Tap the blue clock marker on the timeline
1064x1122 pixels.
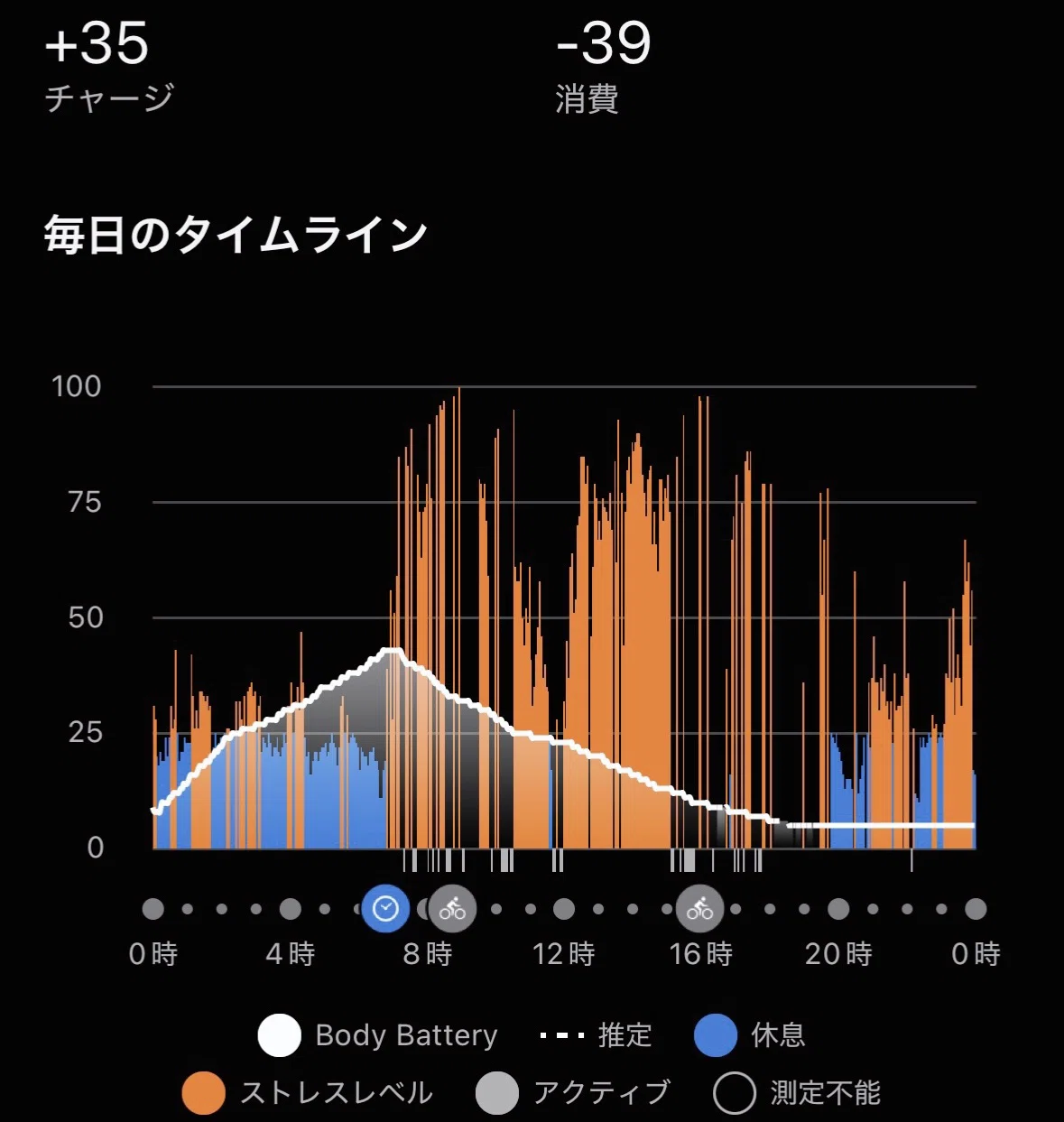(x=385, y=908)
